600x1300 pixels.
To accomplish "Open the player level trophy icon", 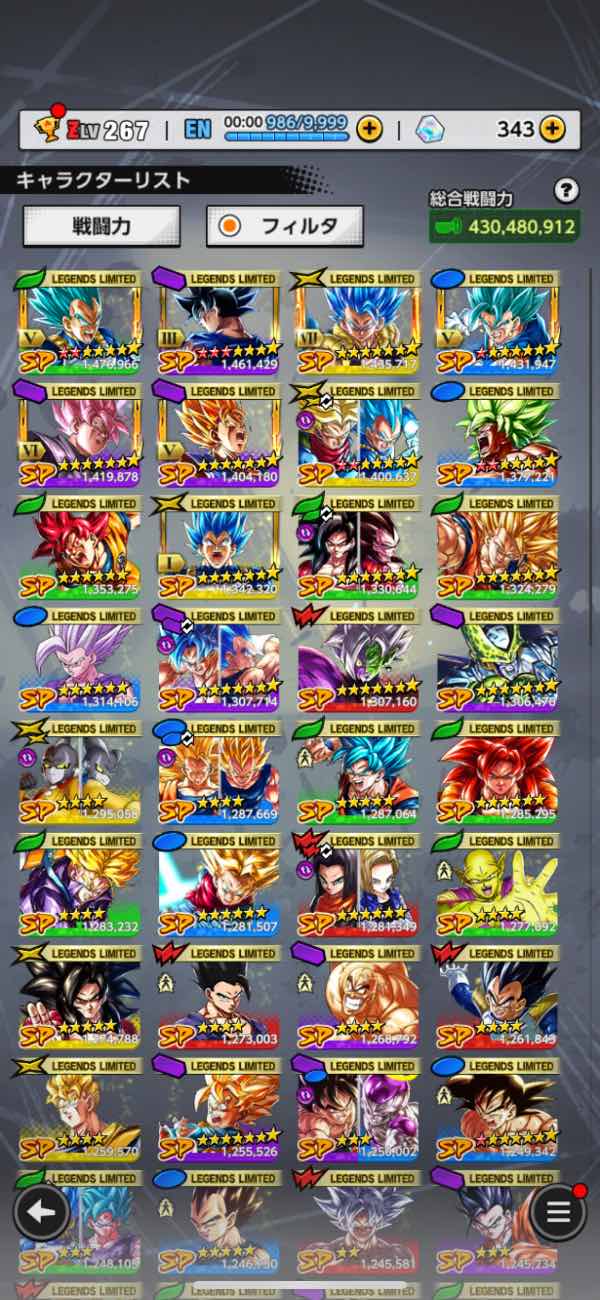I will 48,129.
